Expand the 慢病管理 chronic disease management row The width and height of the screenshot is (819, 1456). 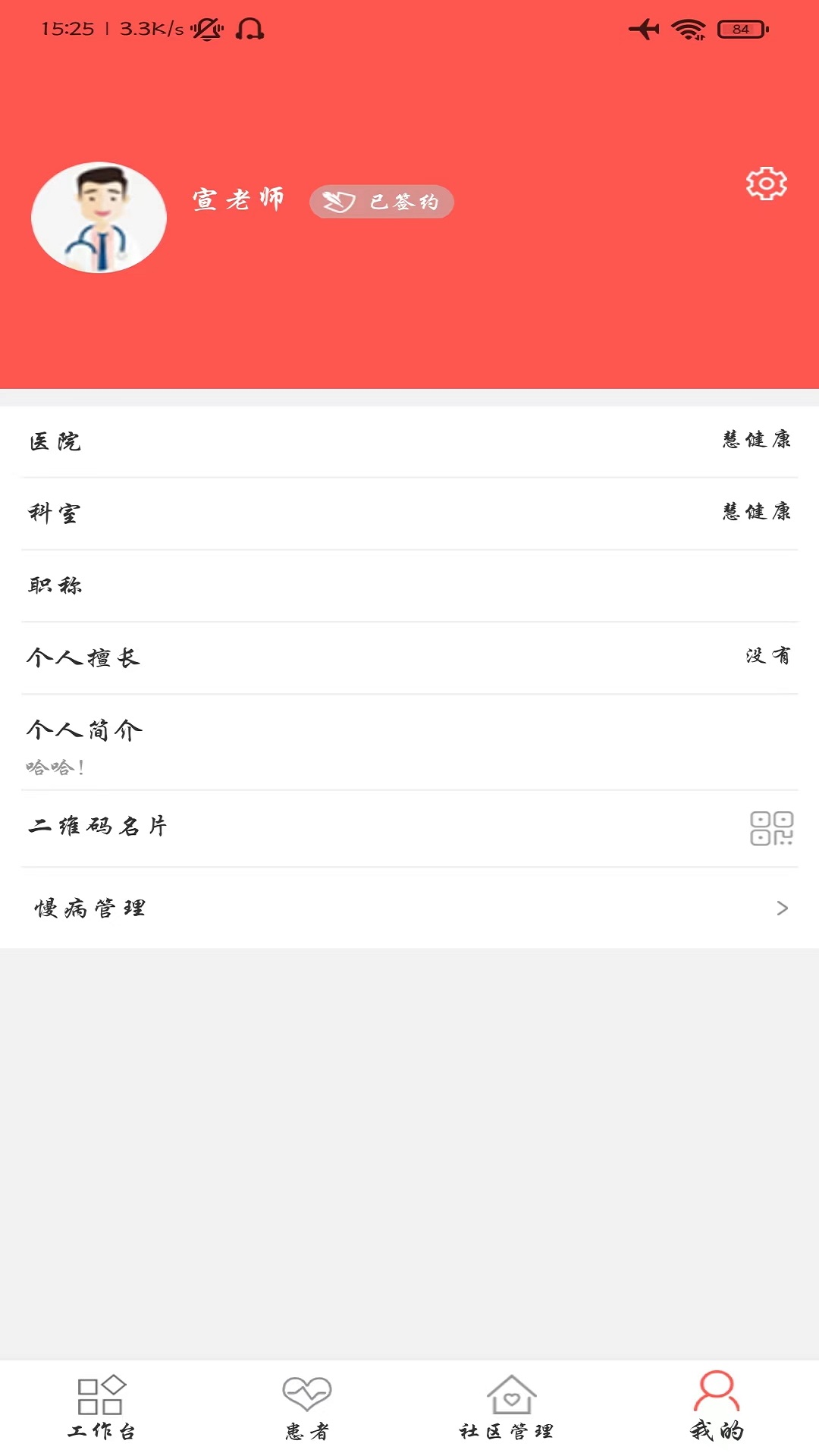(409, 908)
